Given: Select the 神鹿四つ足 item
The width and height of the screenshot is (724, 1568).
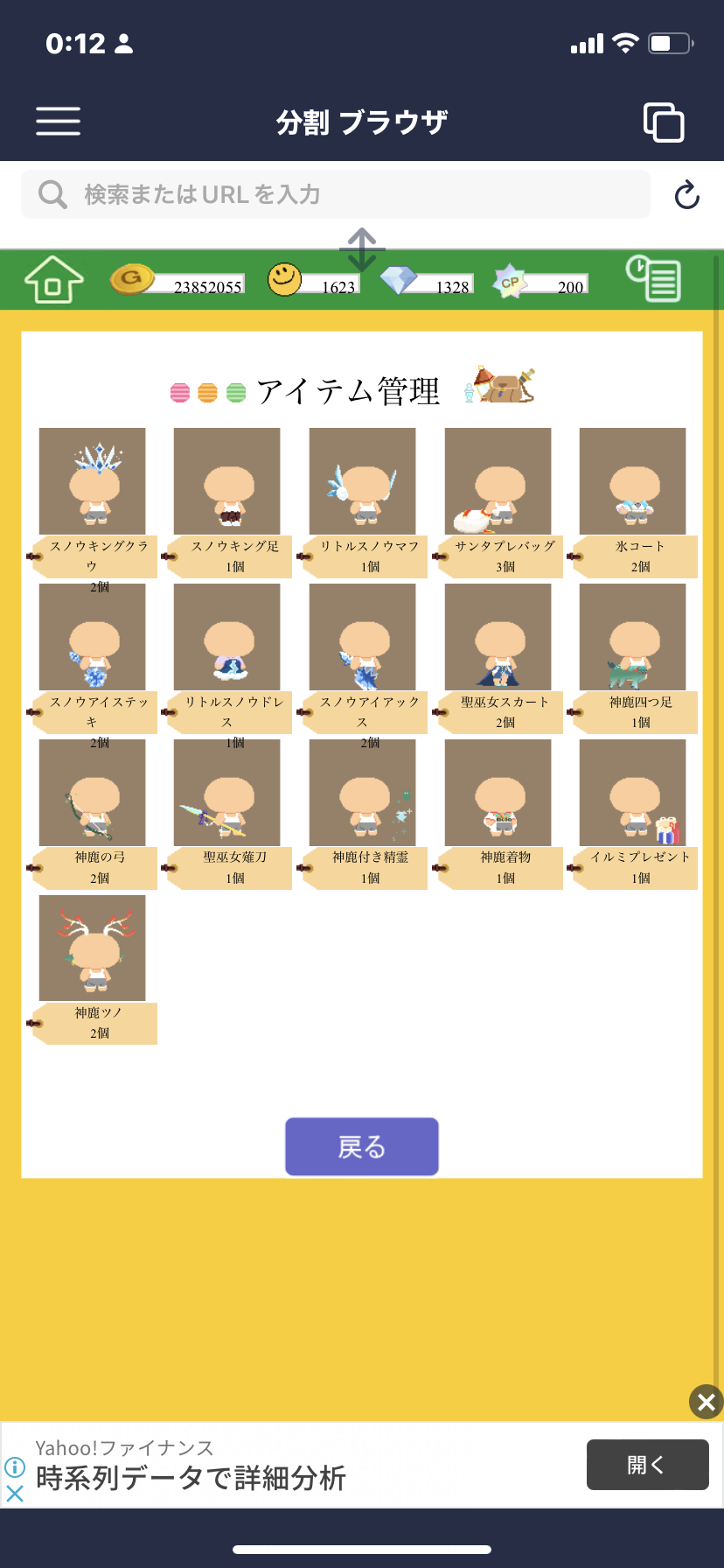Looking at the screenshot, I should tap(633, 637).
